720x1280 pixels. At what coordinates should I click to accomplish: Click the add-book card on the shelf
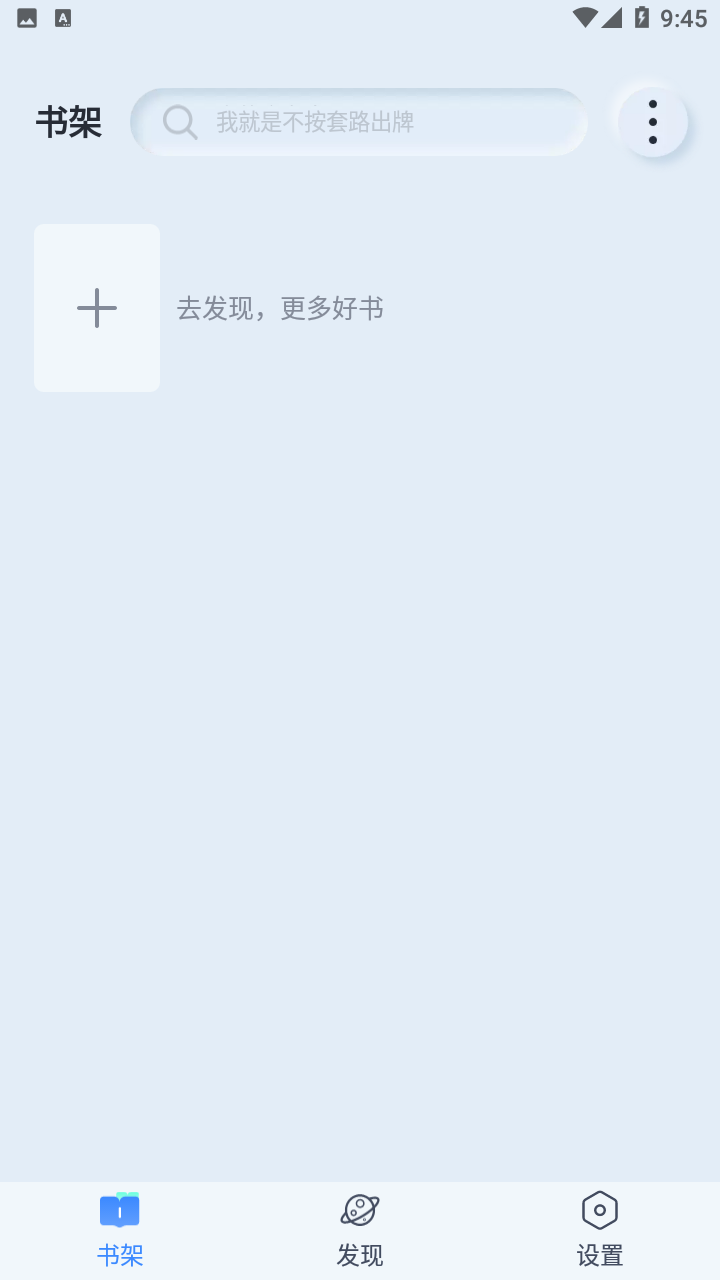coord(96,307)
